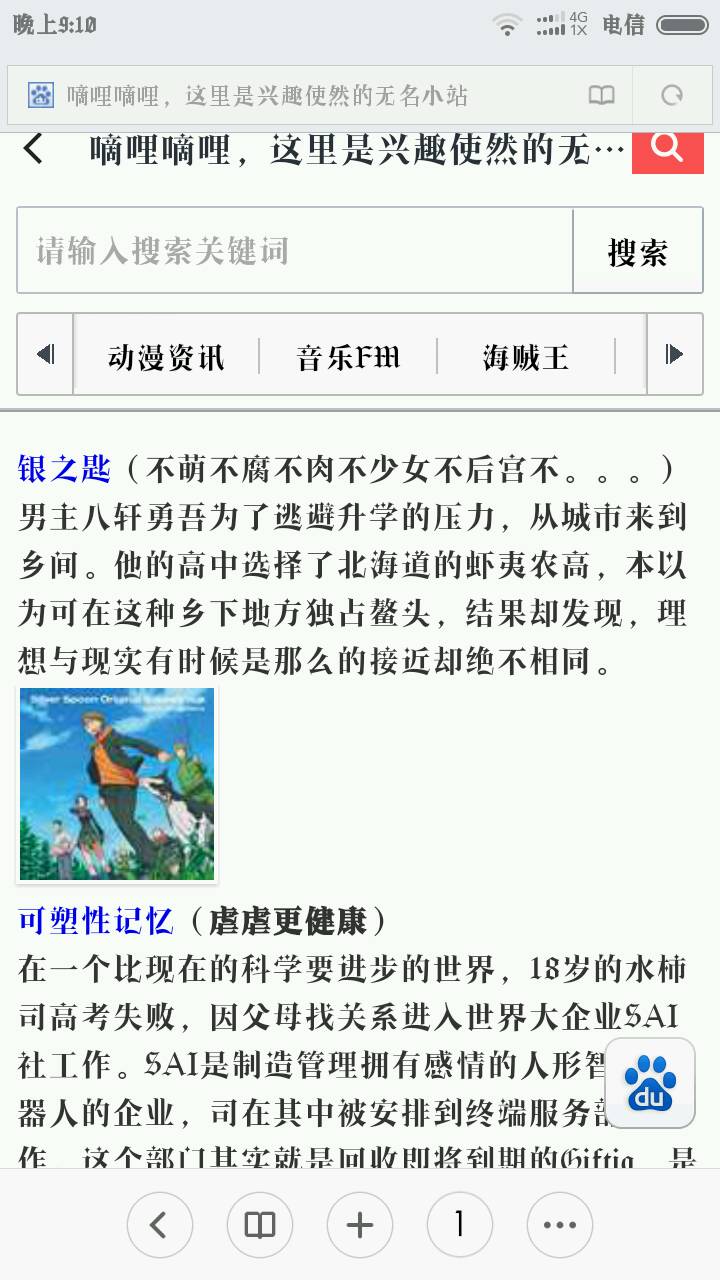
Task: Tap the red search icon
Action: pos(667,152)
